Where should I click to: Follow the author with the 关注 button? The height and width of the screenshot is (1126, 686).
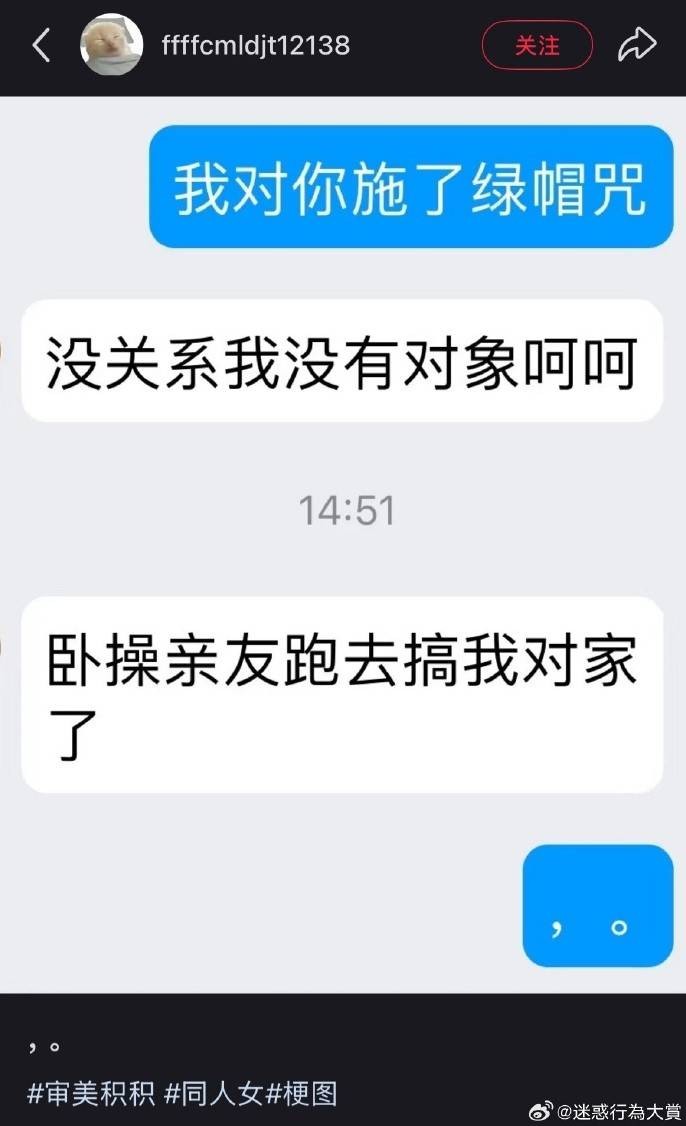(537, 45)
